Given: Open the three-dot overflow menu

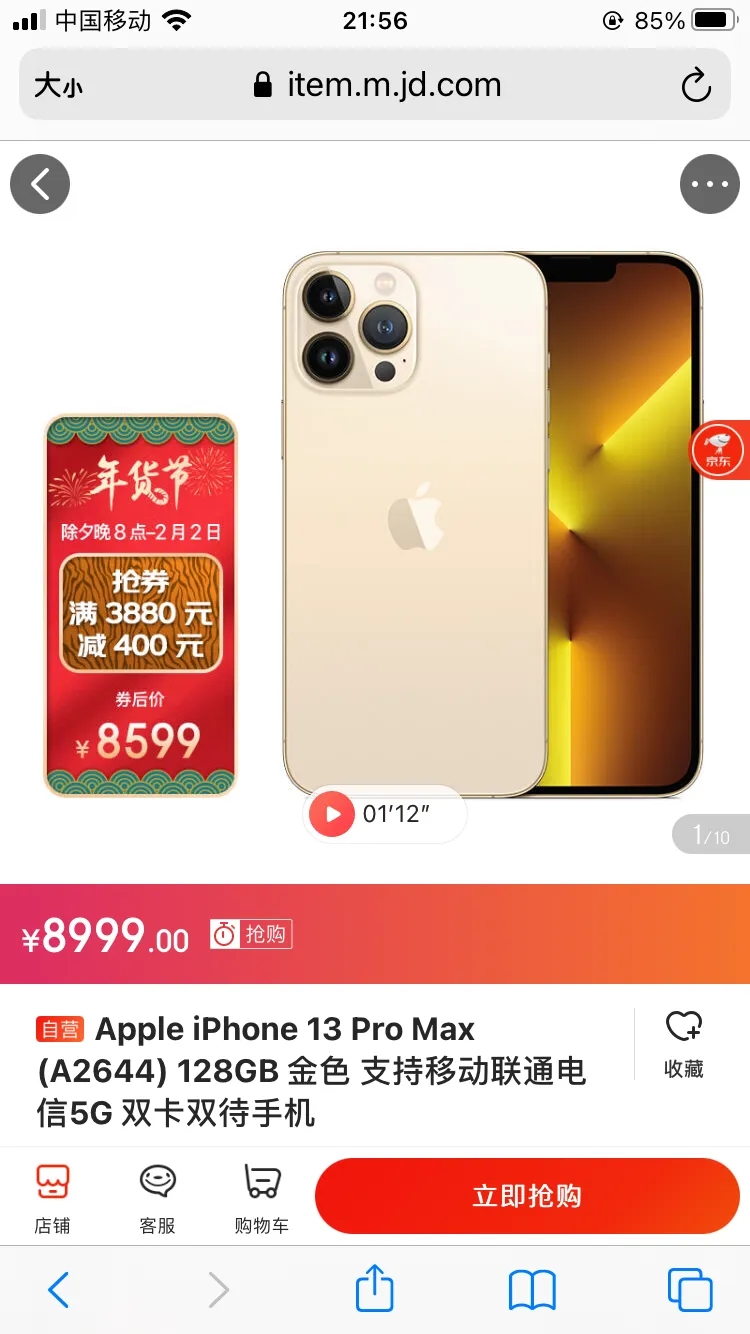Looking at the screenshot, I should point(710,184).
